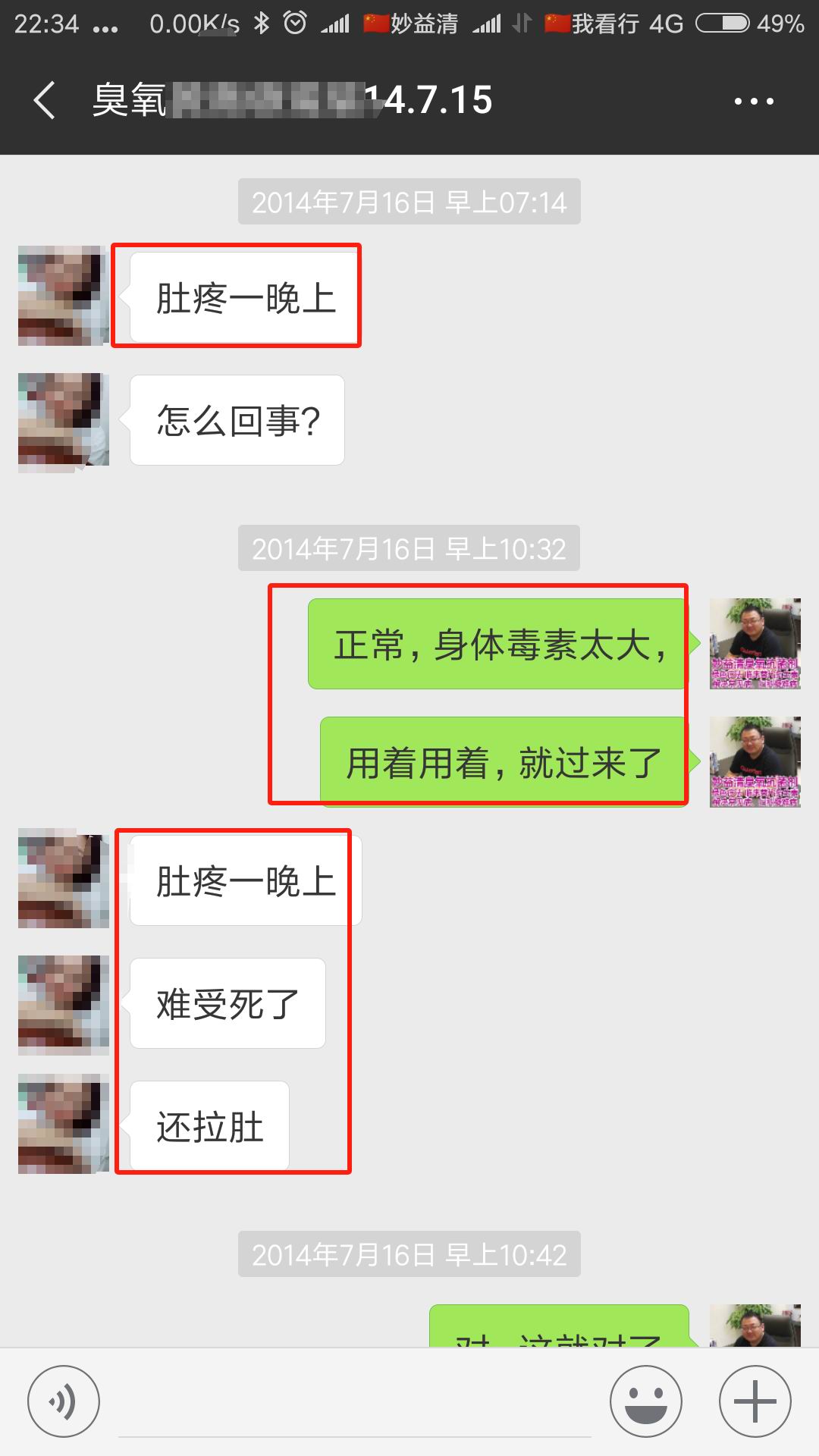Screen dimensions: 819x1456
Task: Open contact avatar beside '怎么回事?' message
Action: click(x=64, y=419)
